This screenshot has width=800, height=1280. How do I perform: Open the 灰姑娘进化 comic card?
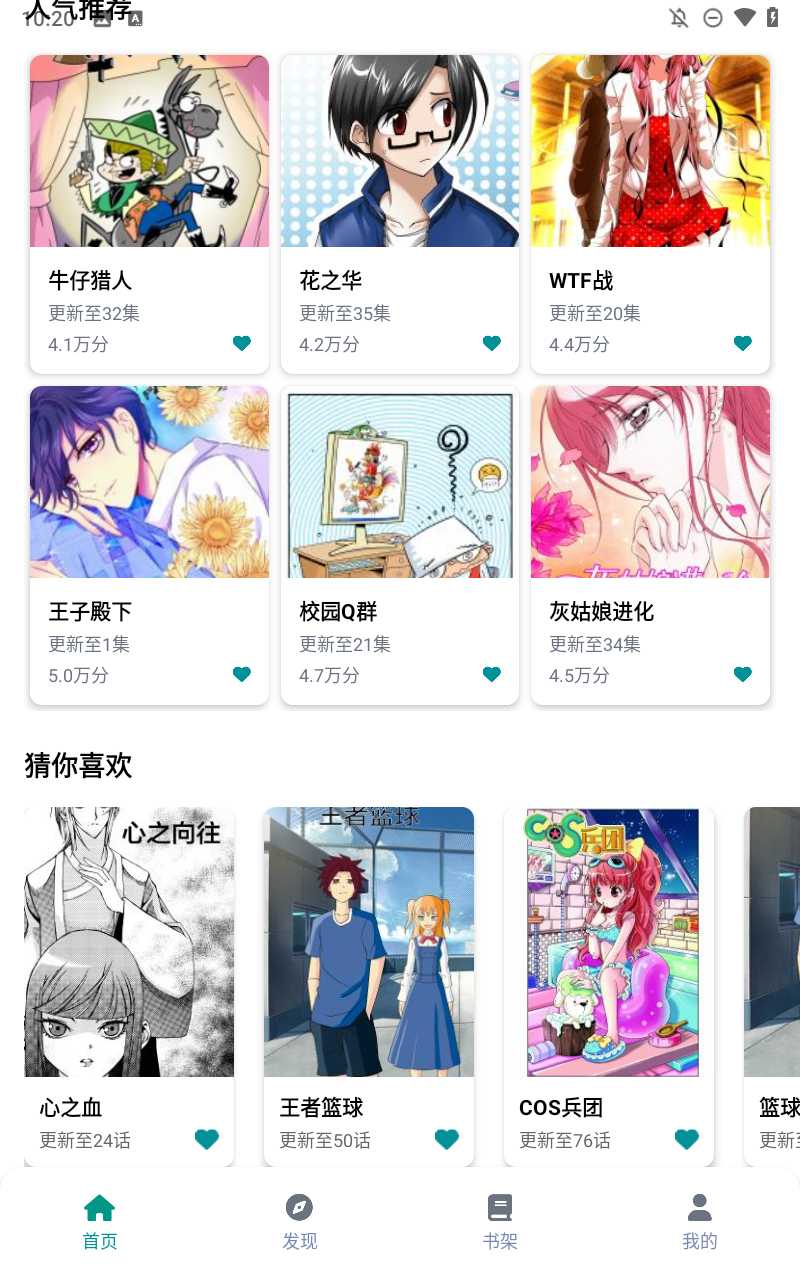(650, 483)
